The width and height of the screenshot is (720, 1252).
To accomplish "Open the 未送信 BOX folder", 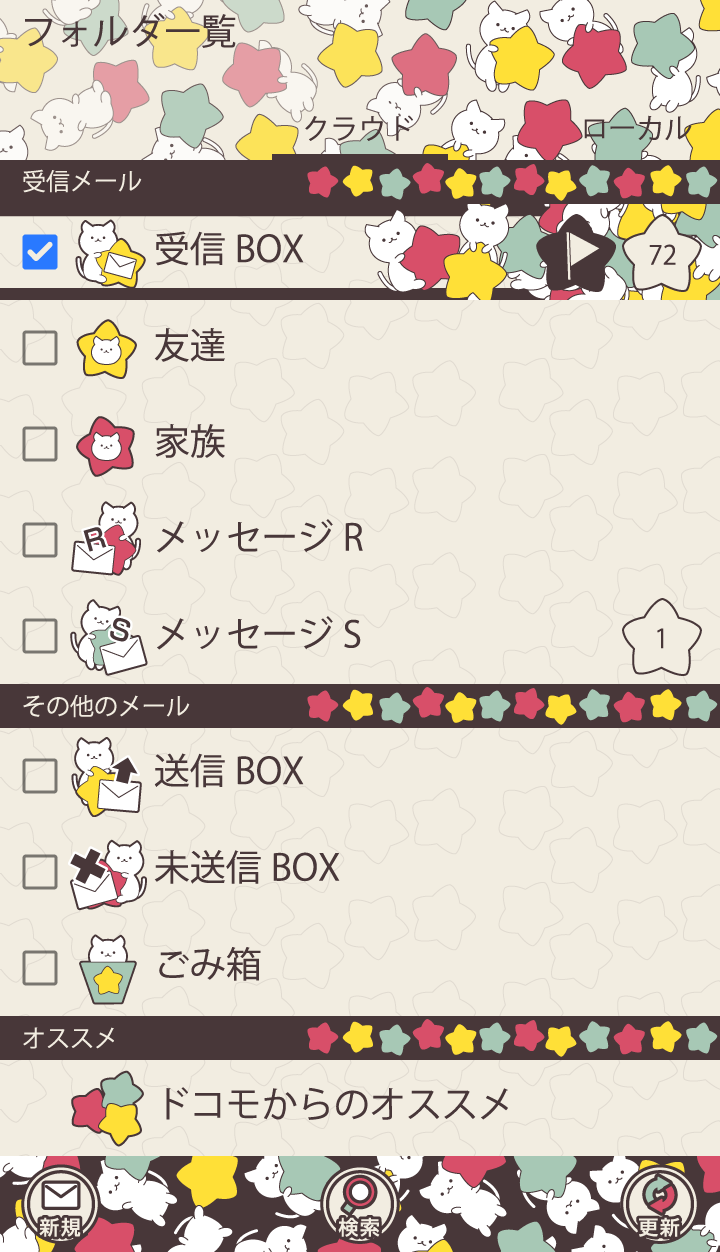I will pyautogui.click(x=246, y=868).
